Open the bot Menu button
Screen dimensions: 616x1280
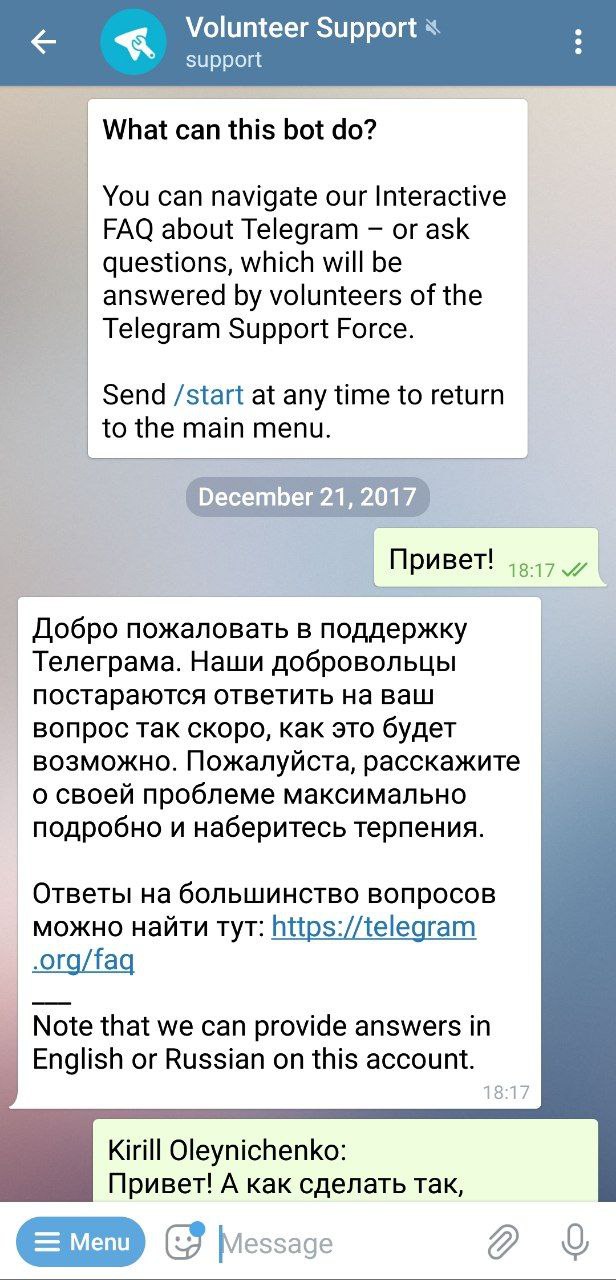pos(81,1242)
